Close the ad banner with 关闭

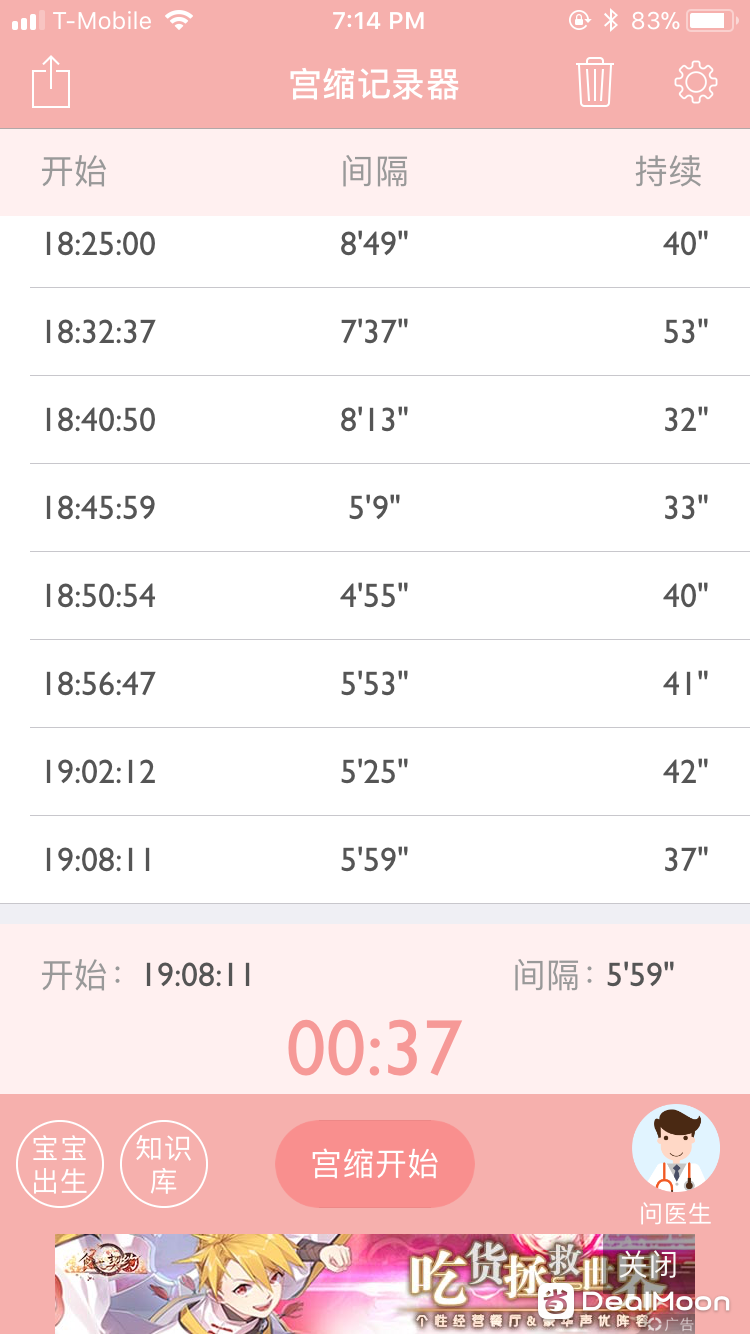648,1264
